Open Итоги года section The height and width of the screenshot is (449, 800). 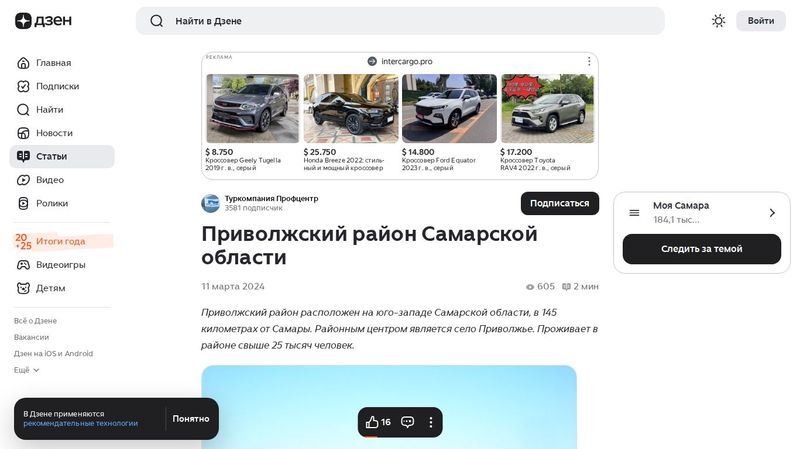(60, 241)
